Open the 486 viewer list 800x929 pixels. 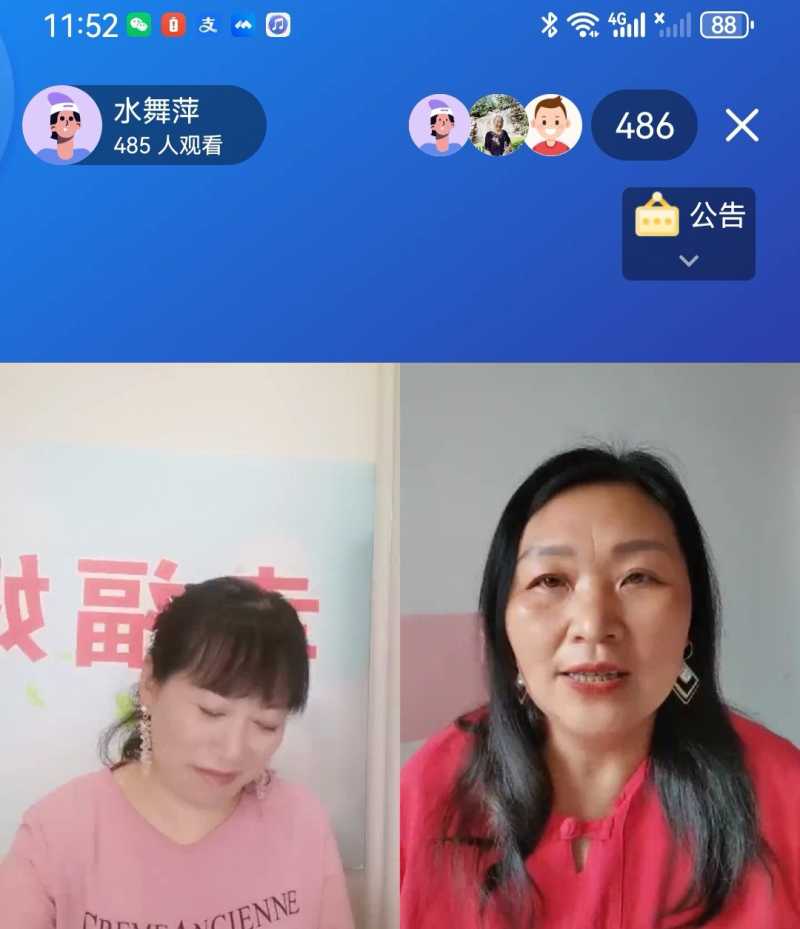click(x=644, y=126)
